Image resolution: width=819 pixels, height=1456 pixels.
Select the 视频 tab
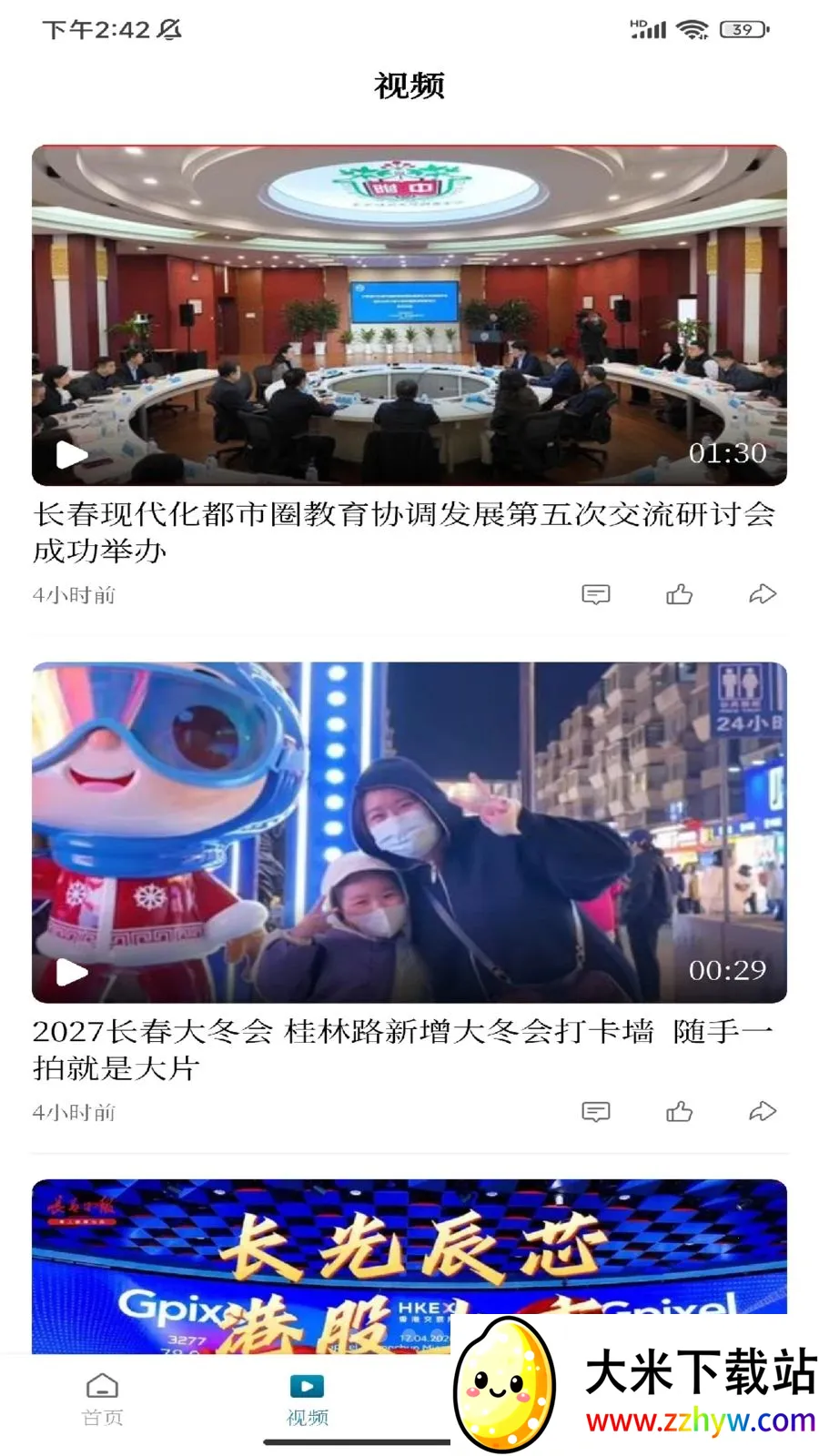(307, 1400)
